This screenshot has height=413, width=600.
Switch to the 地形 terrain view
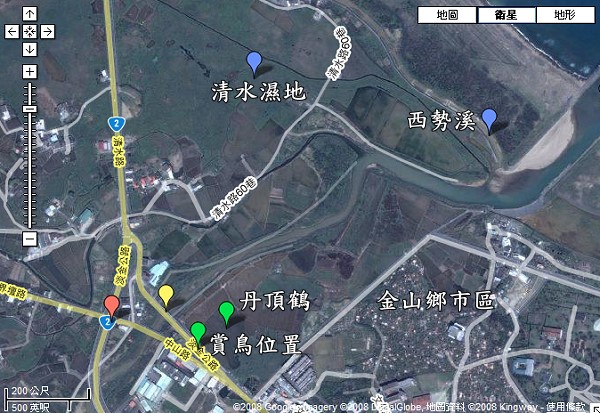(x=565, y=15)
